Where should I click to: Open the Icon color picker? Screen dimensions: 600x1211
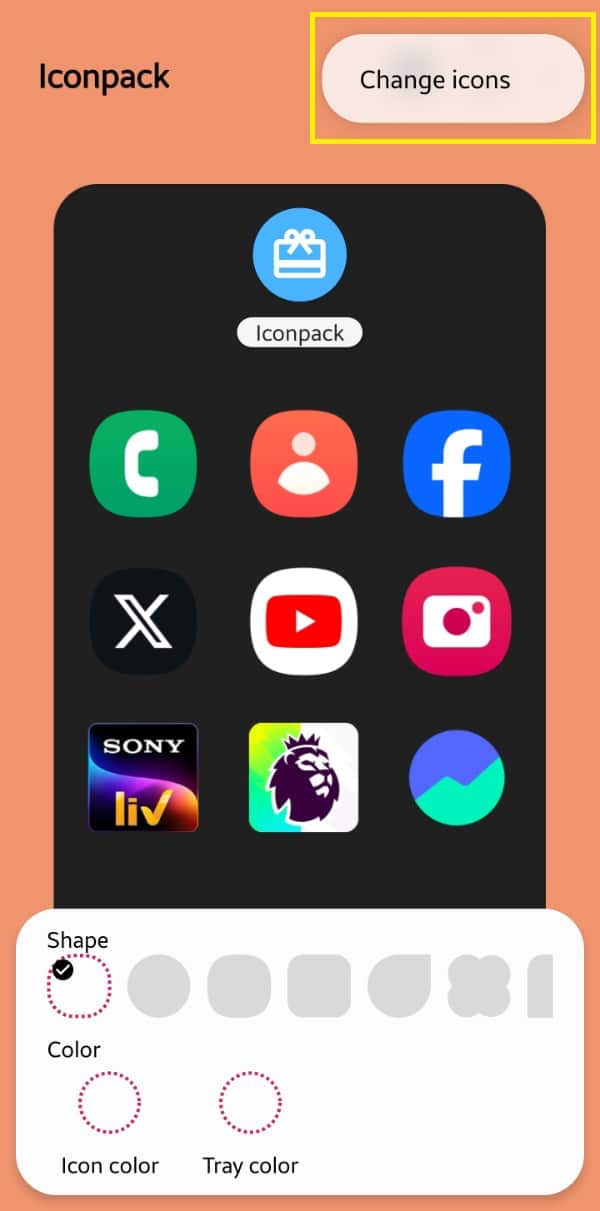click(x=110, y=1103)
